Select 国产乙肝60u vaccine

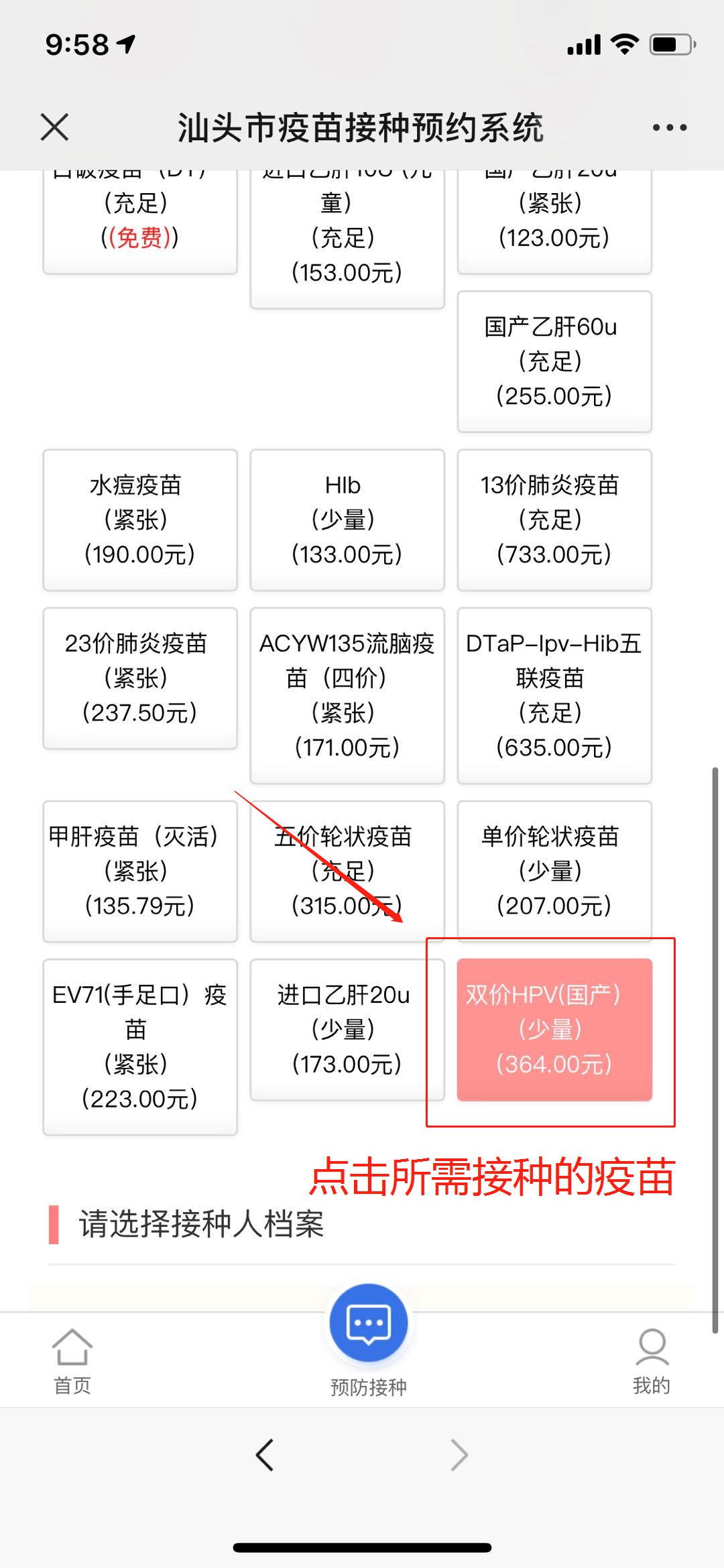pos(554,361)
